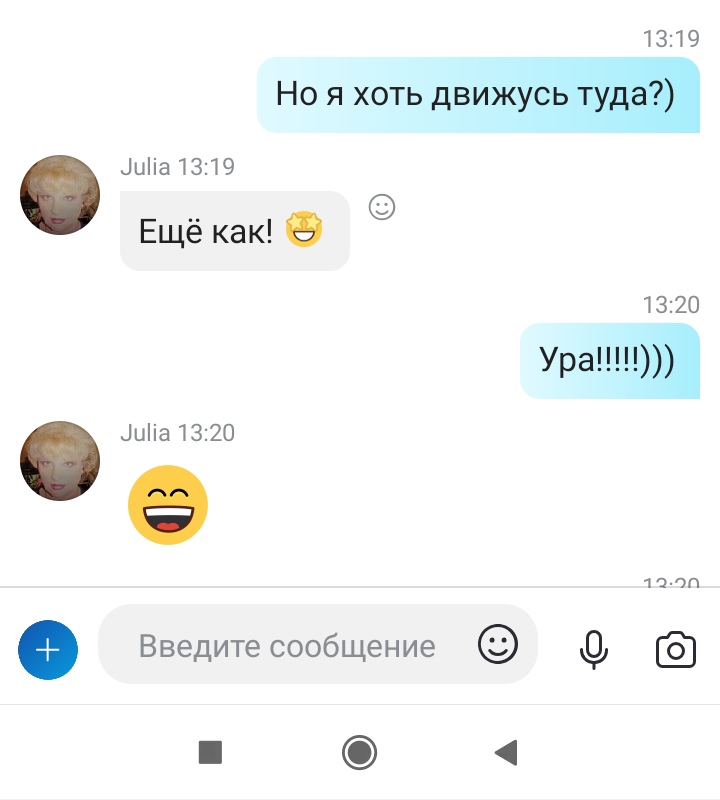The image size is (720, 800).
Task: Go to home screen via system home button
Action: pyautogui.click(x=359, y=752)
